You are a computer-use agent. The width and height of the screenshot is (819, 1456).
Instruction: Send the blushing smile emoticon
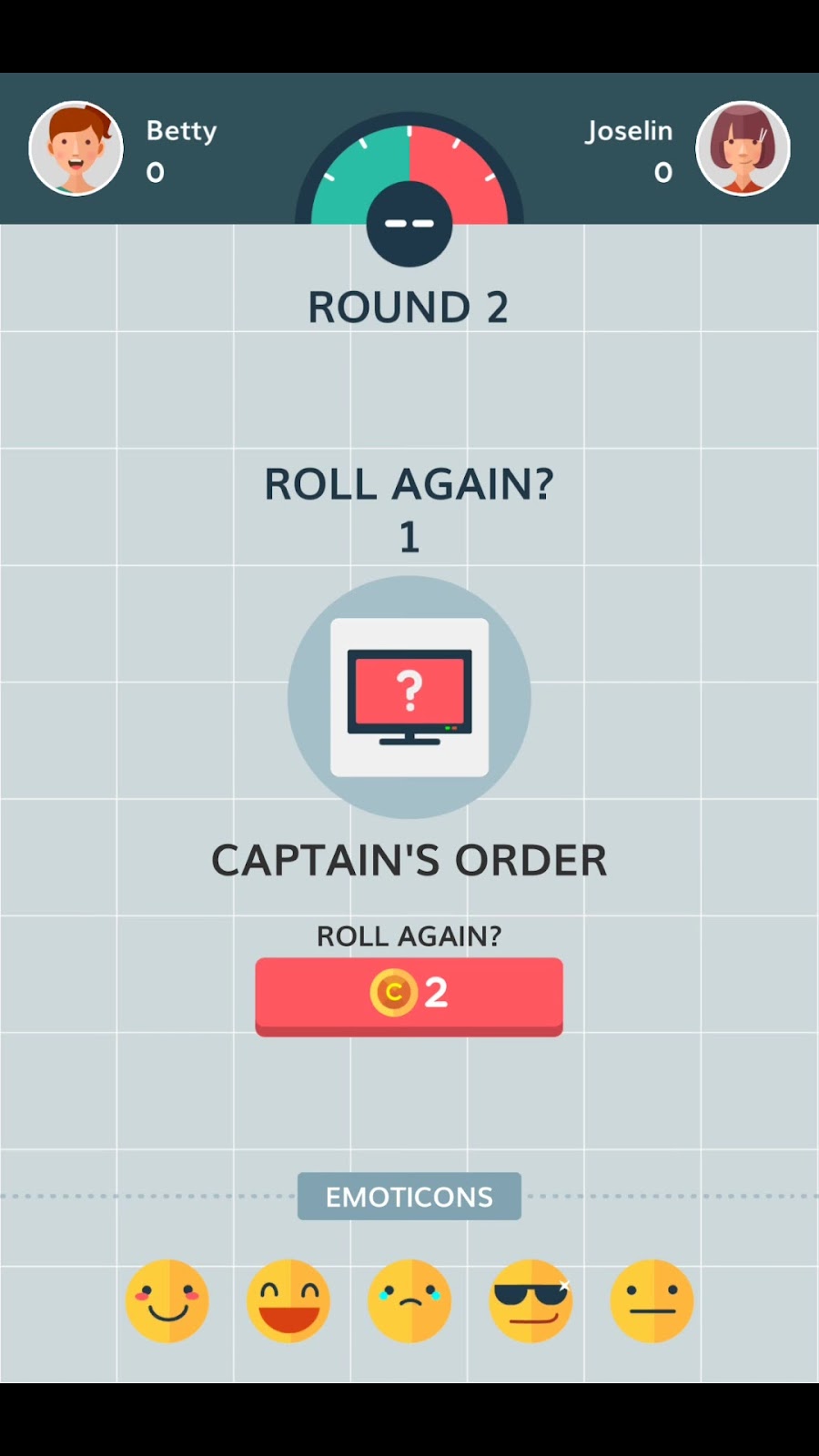167,1300
